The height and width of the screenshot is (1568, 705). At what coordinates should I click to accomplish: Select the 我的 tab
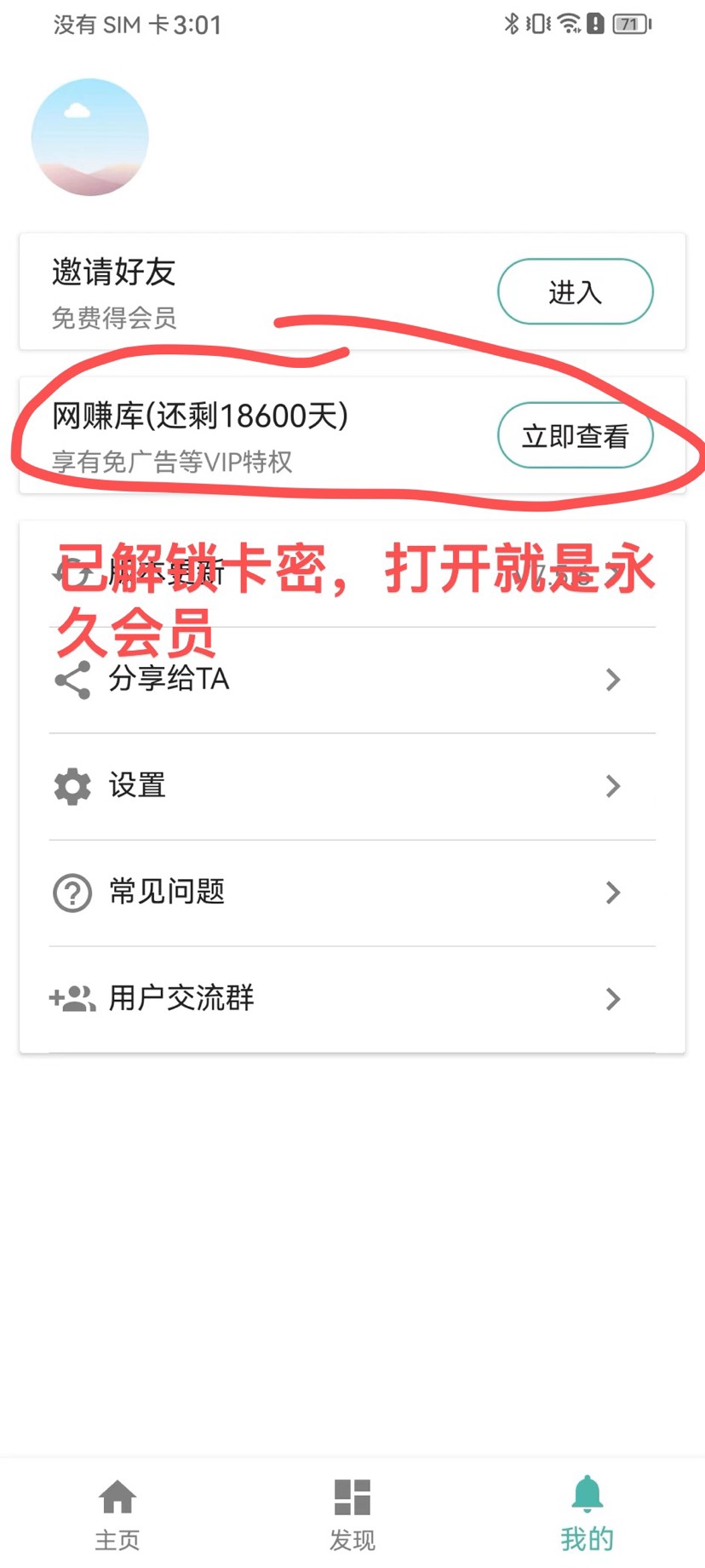587,1514
